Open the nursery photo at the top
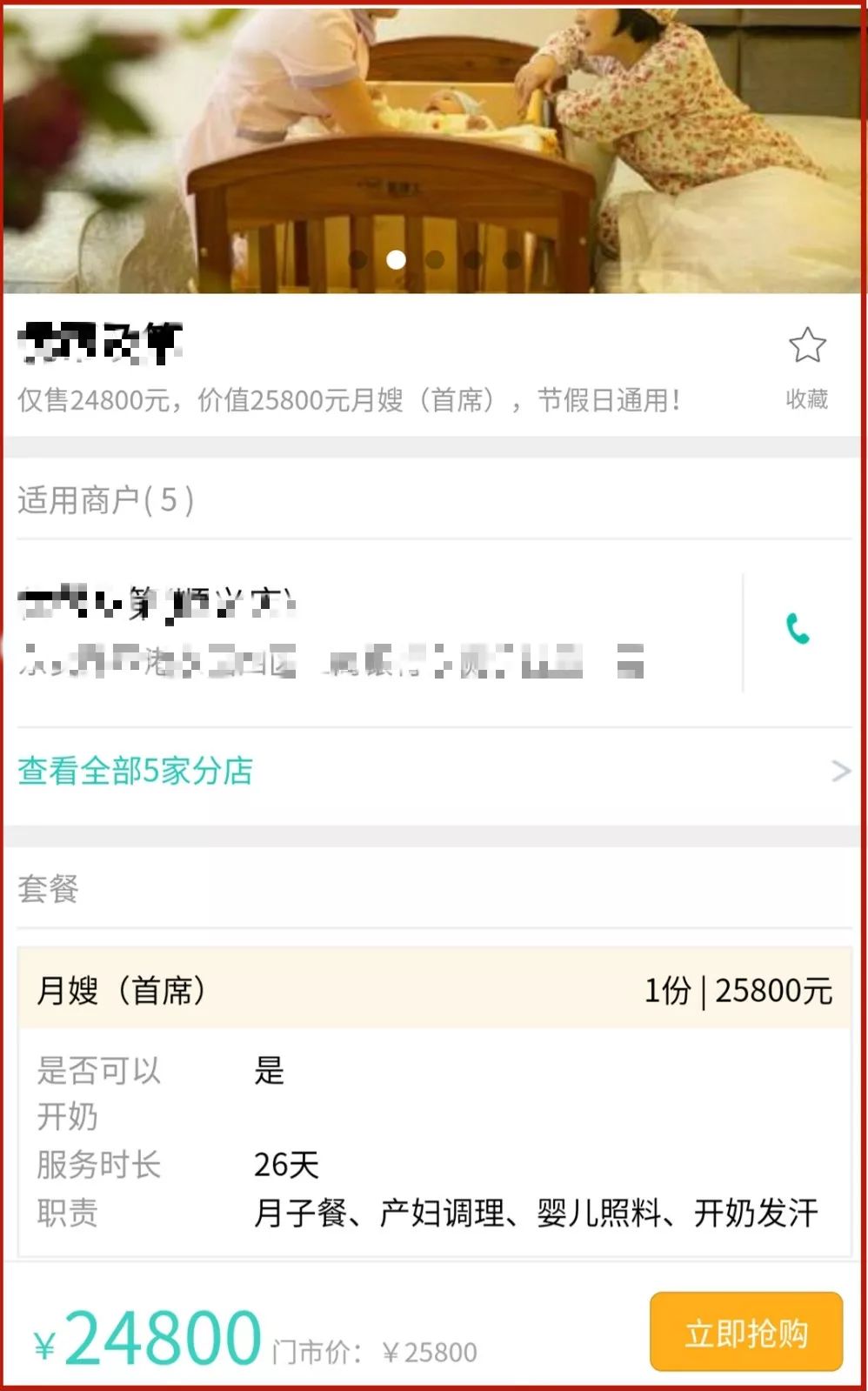This screenshot has width=868, height=1391. pyautogui.click(x=434, y=150)
